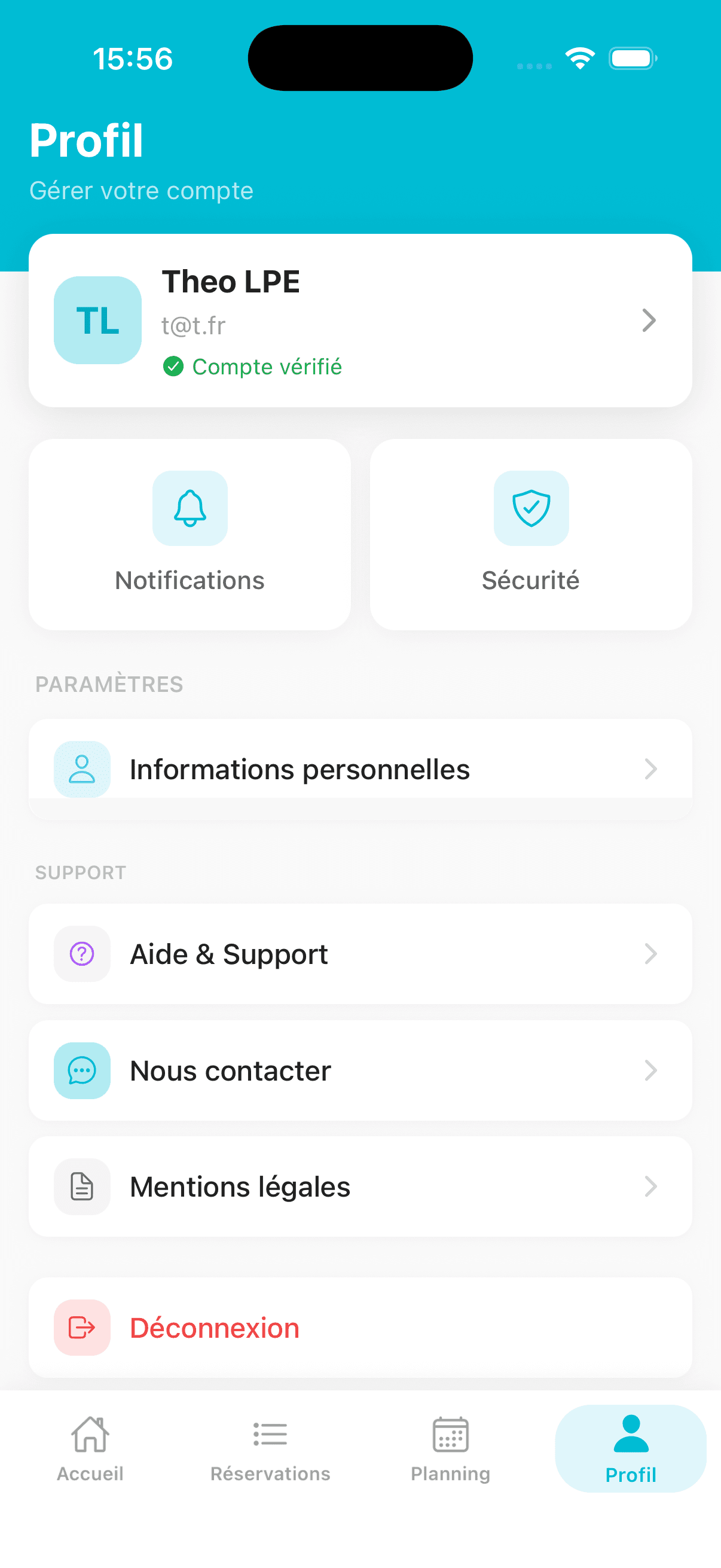Select the Réservations list icon

[x=270, y=1433]
